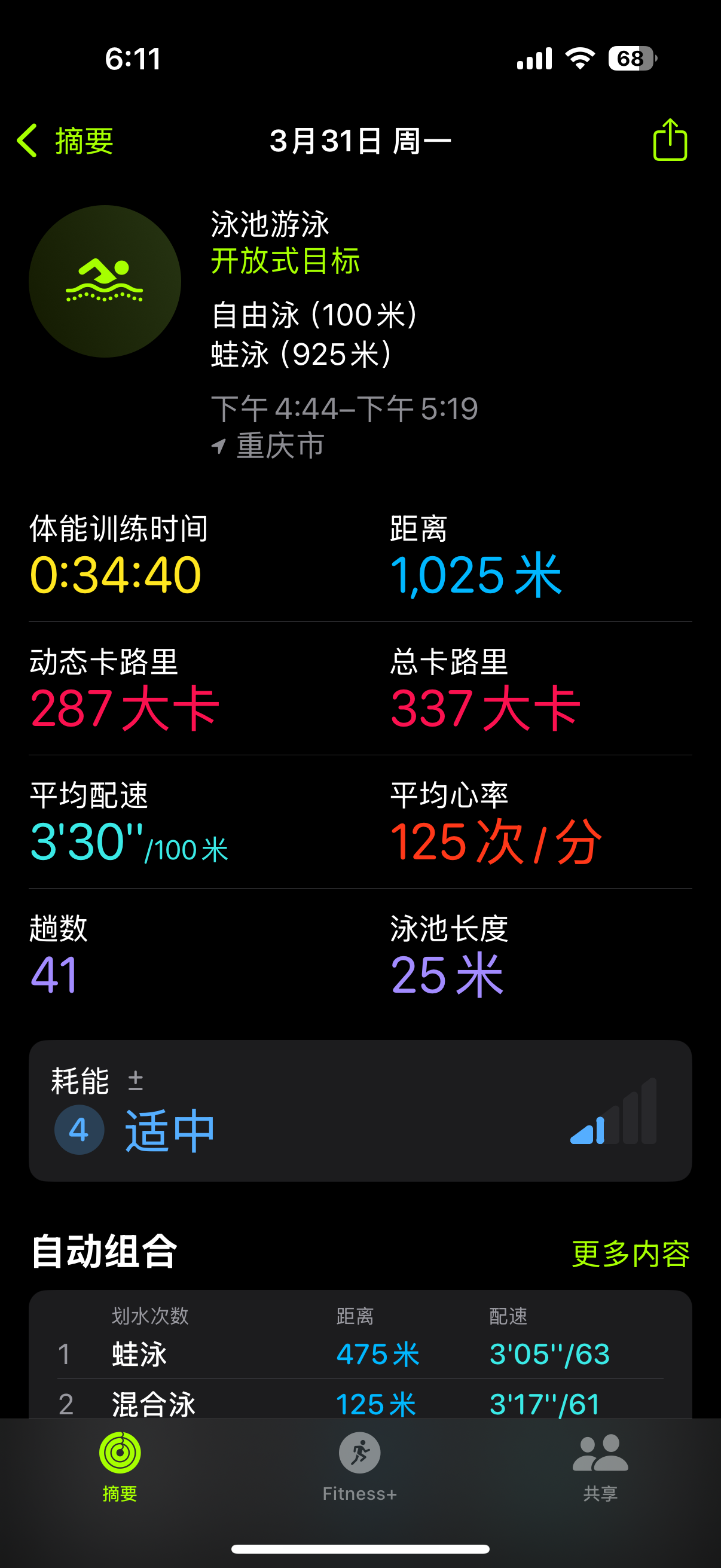Open the 耗能 effort rating card
Viewport: 721px width, 1568px height.
[x=360, y=1111]
